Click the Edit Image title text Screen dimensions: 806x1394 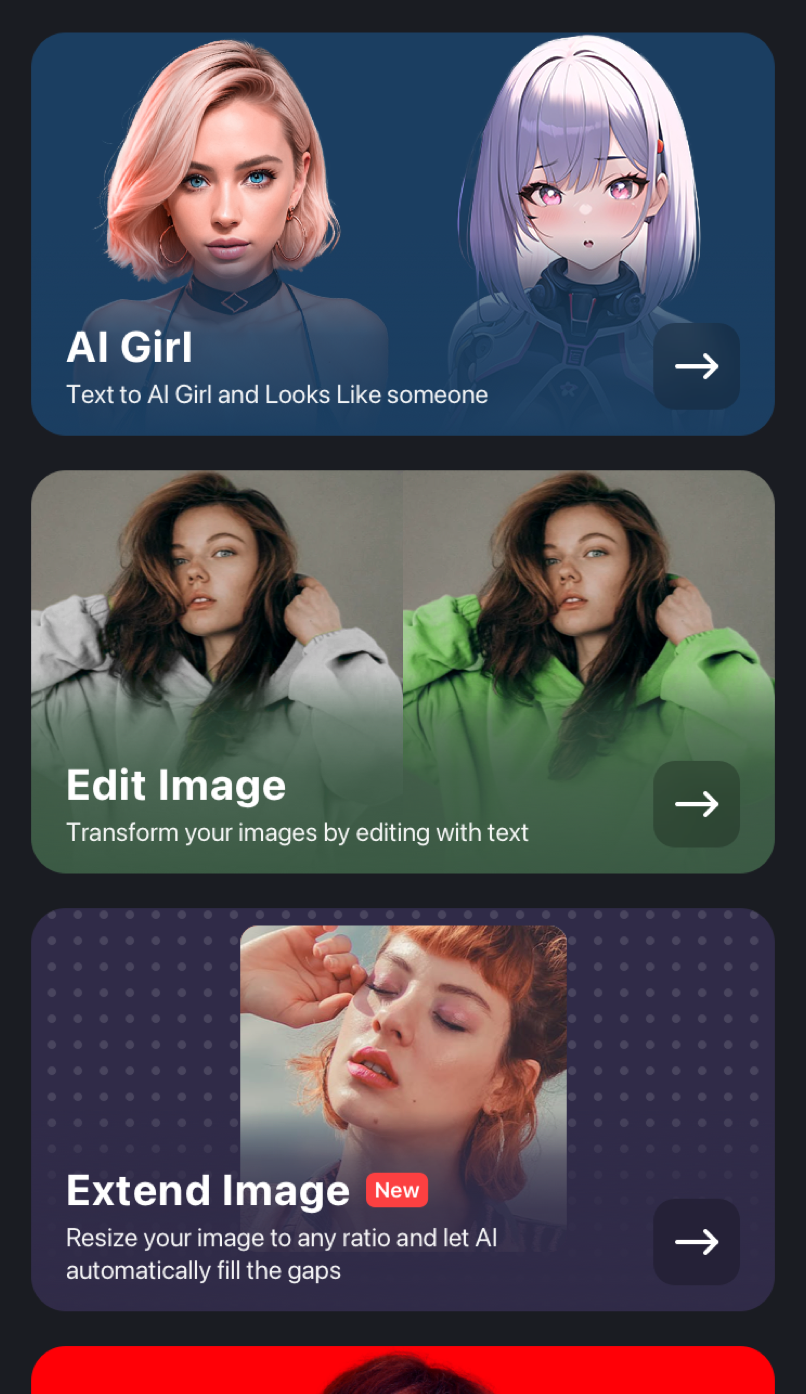point(175,785)
